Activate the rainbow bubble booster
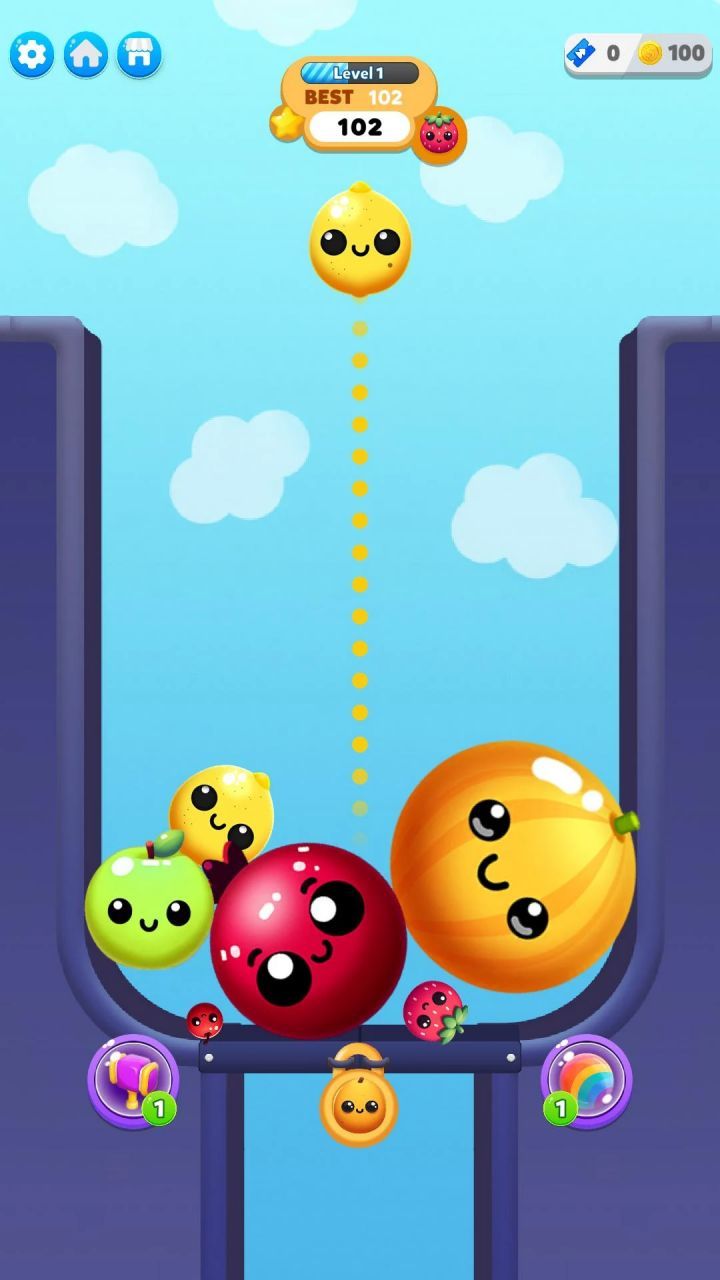This screenshot has width=720, height=1280. click(588, 1081)
